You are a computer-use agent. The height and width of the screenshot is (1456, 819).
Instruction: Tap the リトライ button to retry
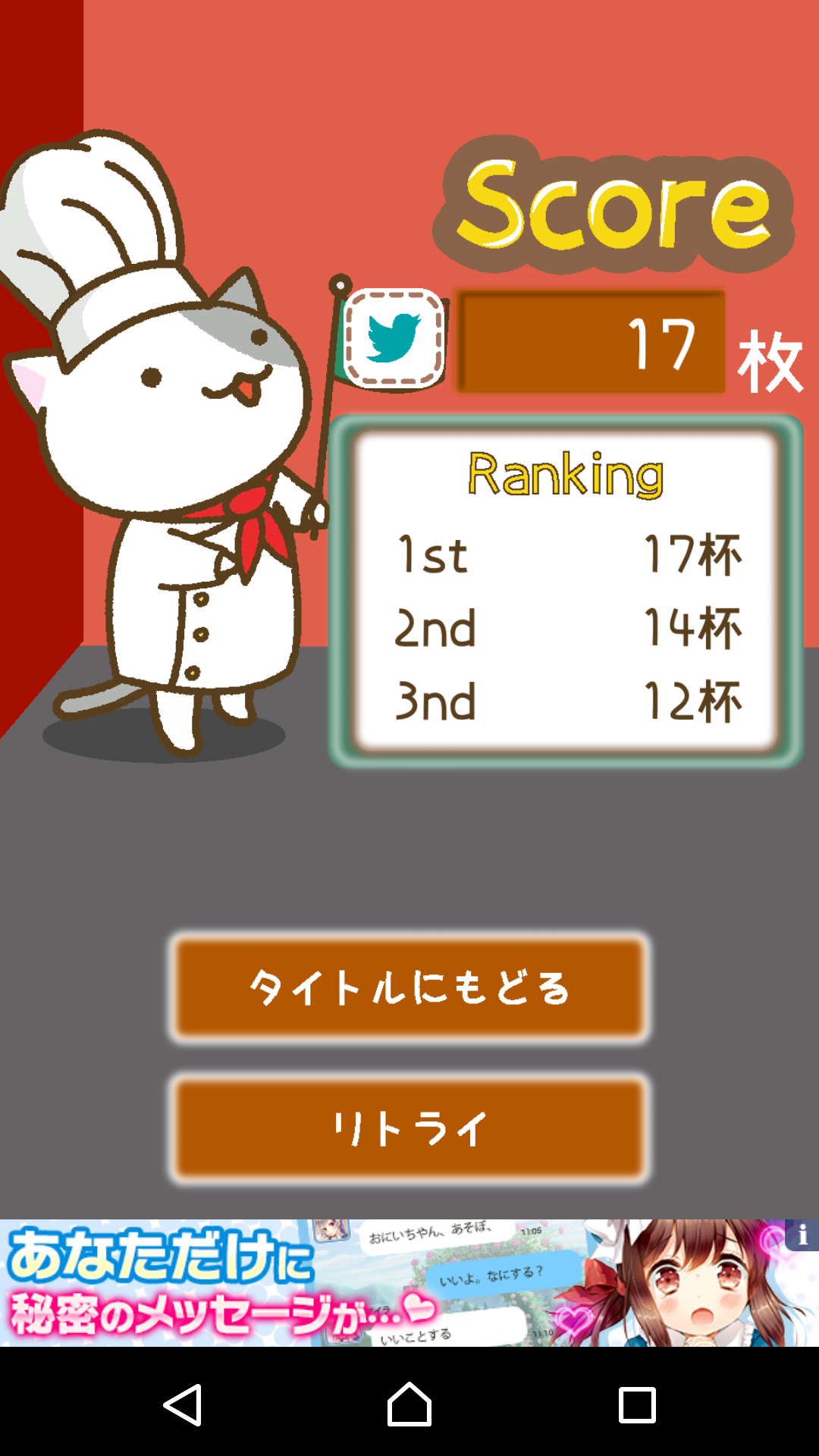pos(409,1128)
